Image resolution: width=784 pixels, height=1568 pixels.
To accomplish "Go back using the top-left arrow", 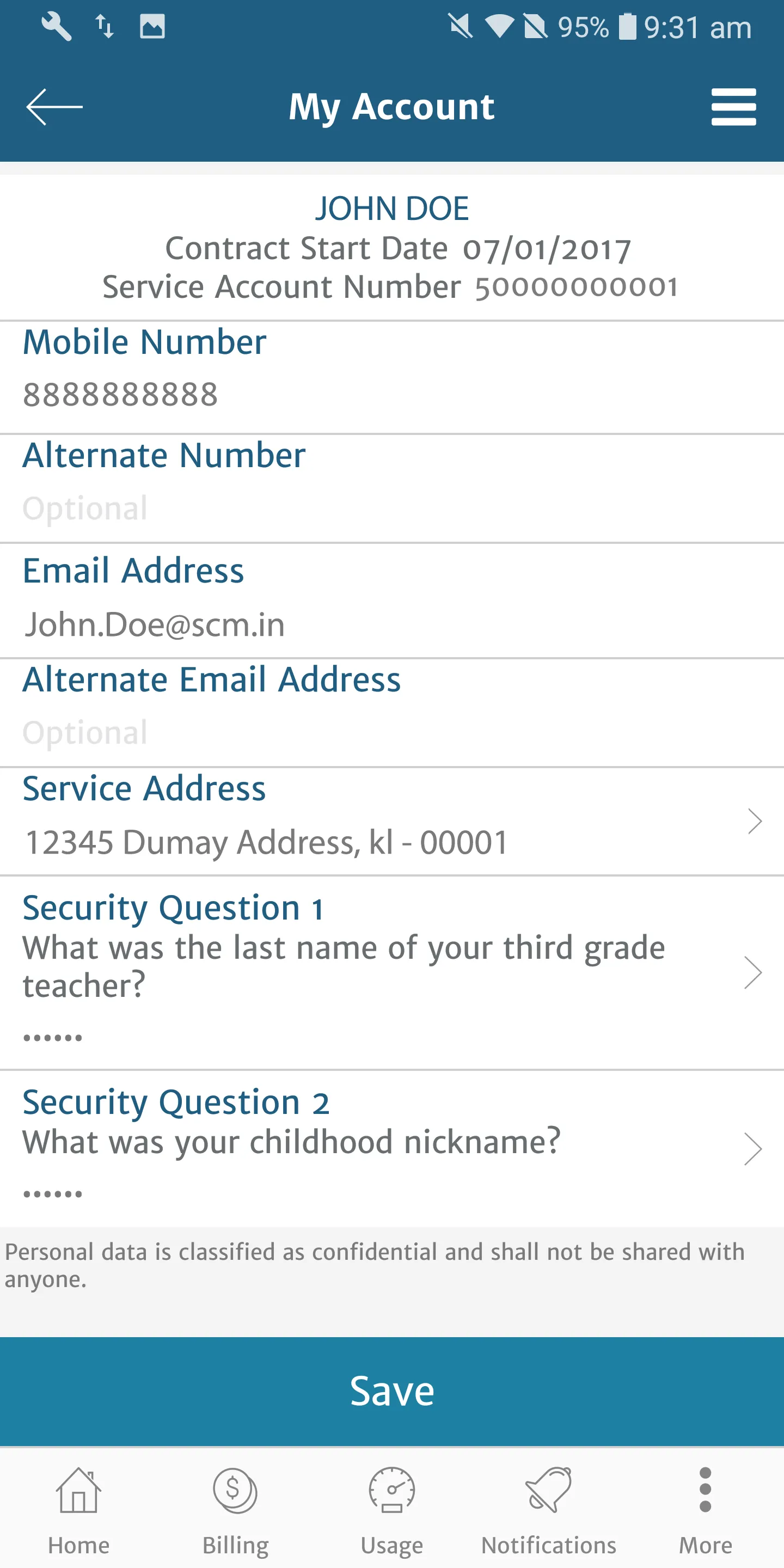I will tap(54, 107).
